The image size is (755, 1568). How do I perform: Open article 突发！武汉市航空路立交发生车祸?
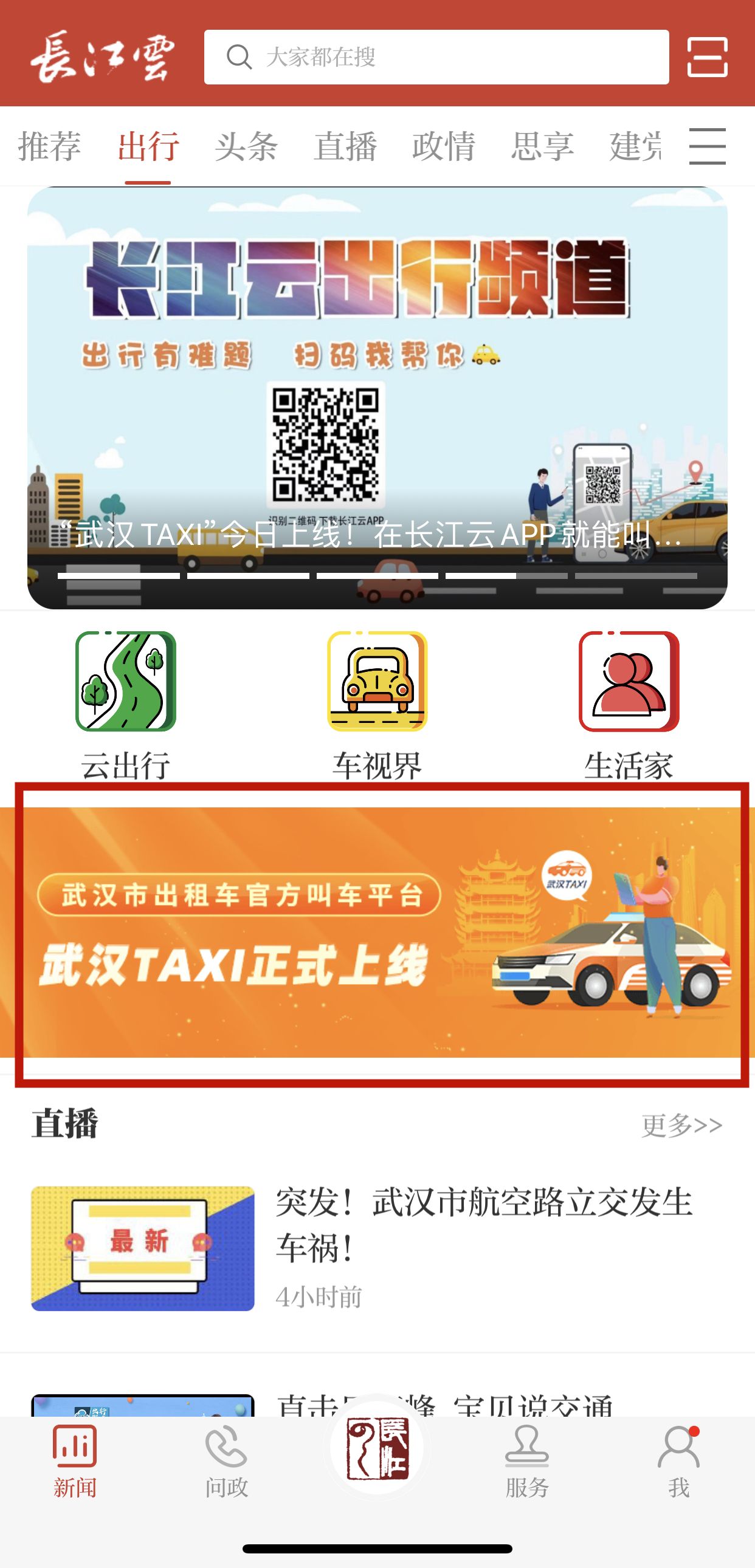(x=483, y=1224)
